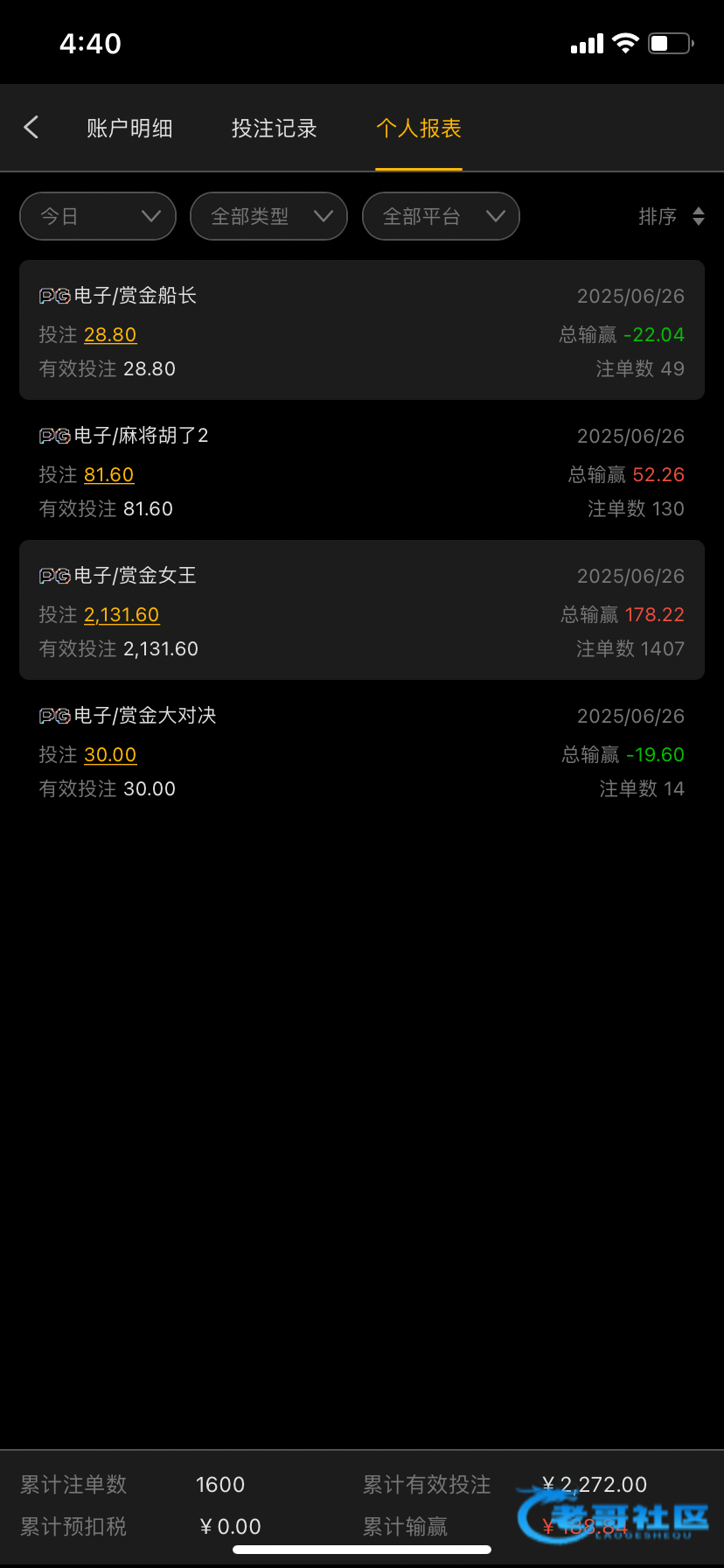Screen dimensions: 724x1568
Task: Select the 个人报表 tab
Action: pyautogui.click(x=419, y=129)
